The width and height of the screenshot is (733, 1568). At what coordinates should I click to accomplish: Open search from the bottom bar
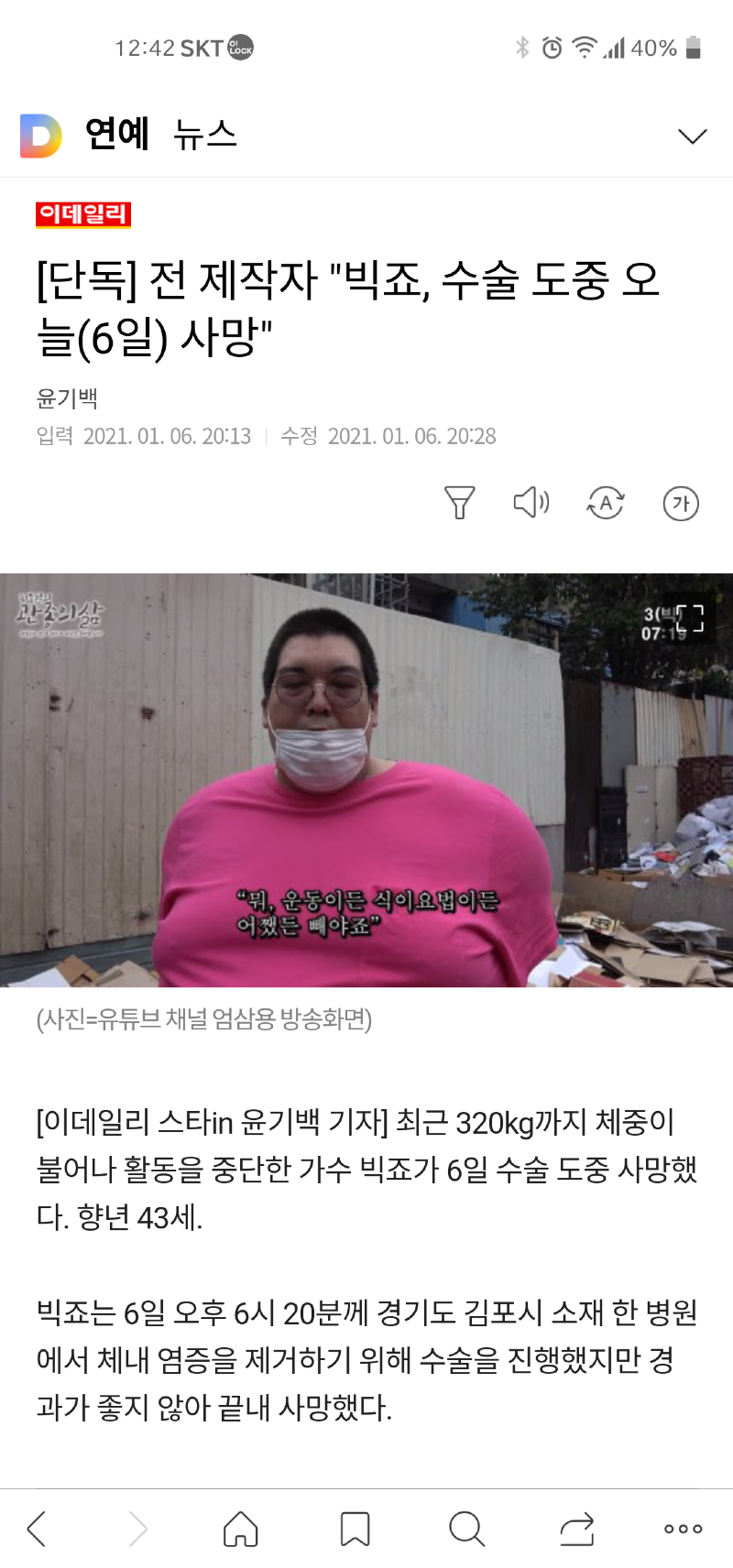tap(466, 1529)
